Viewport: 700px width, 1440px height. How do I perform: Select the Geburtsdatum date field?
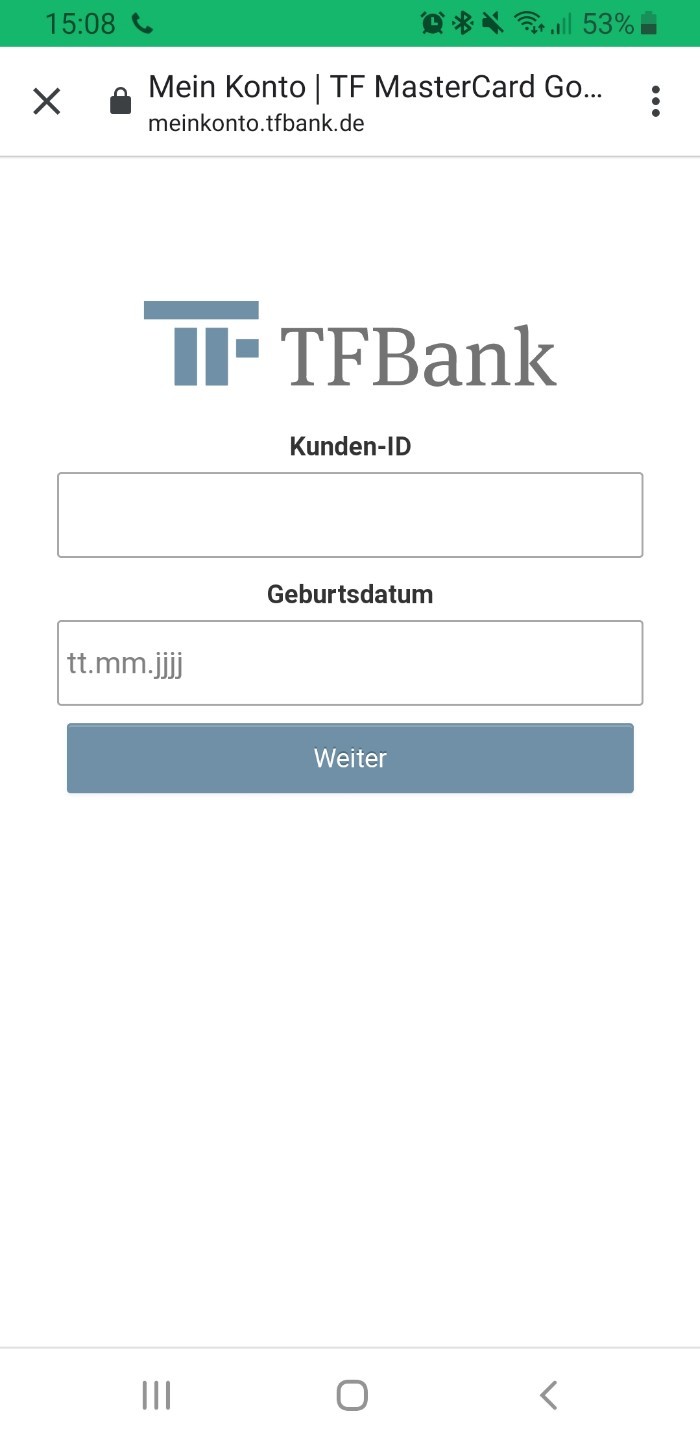click(350, 663)
